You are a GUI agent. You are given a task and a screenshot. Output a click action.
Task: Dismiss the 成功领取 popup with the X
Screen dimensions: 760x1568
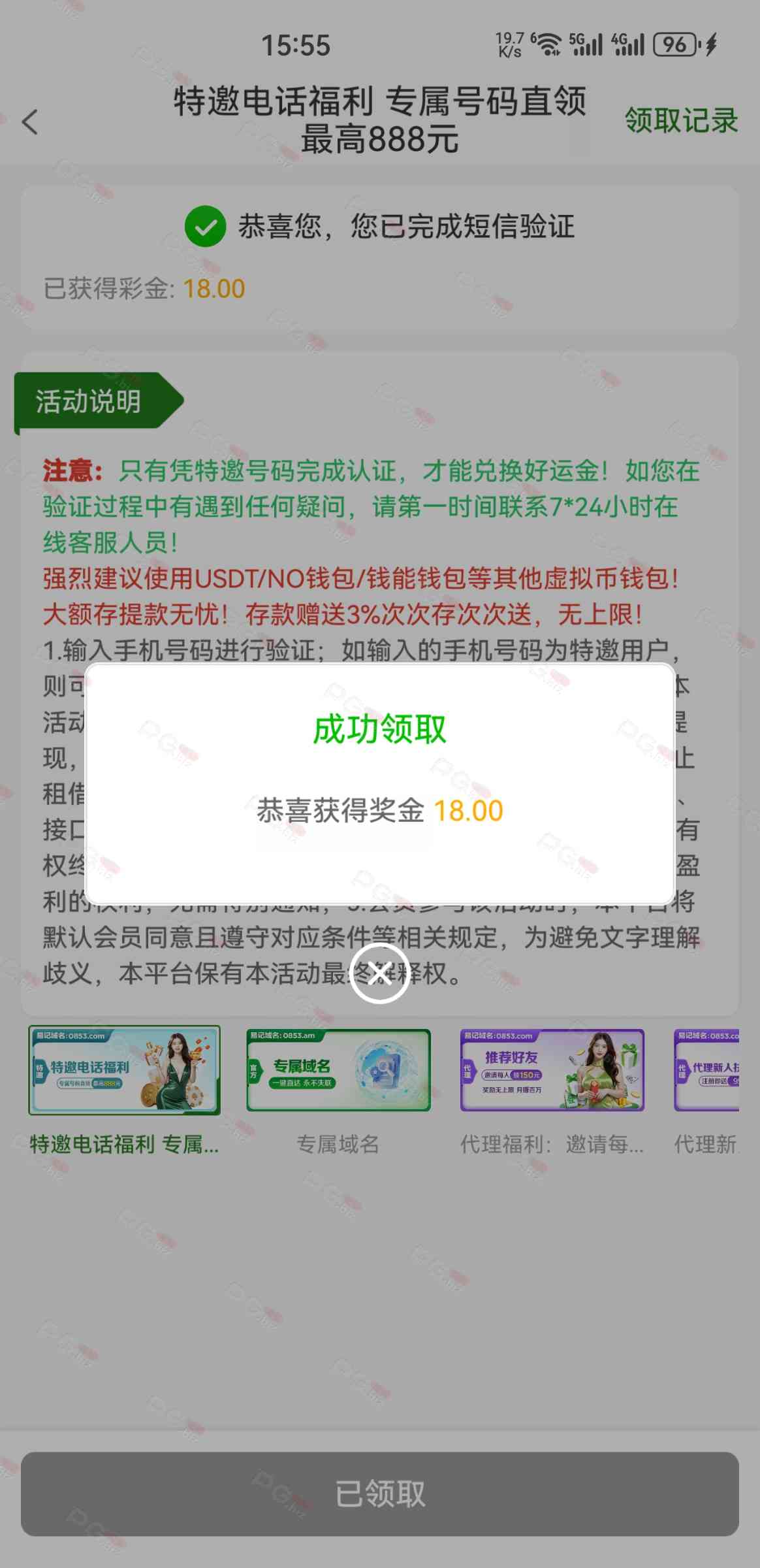[x=379, y=973]
